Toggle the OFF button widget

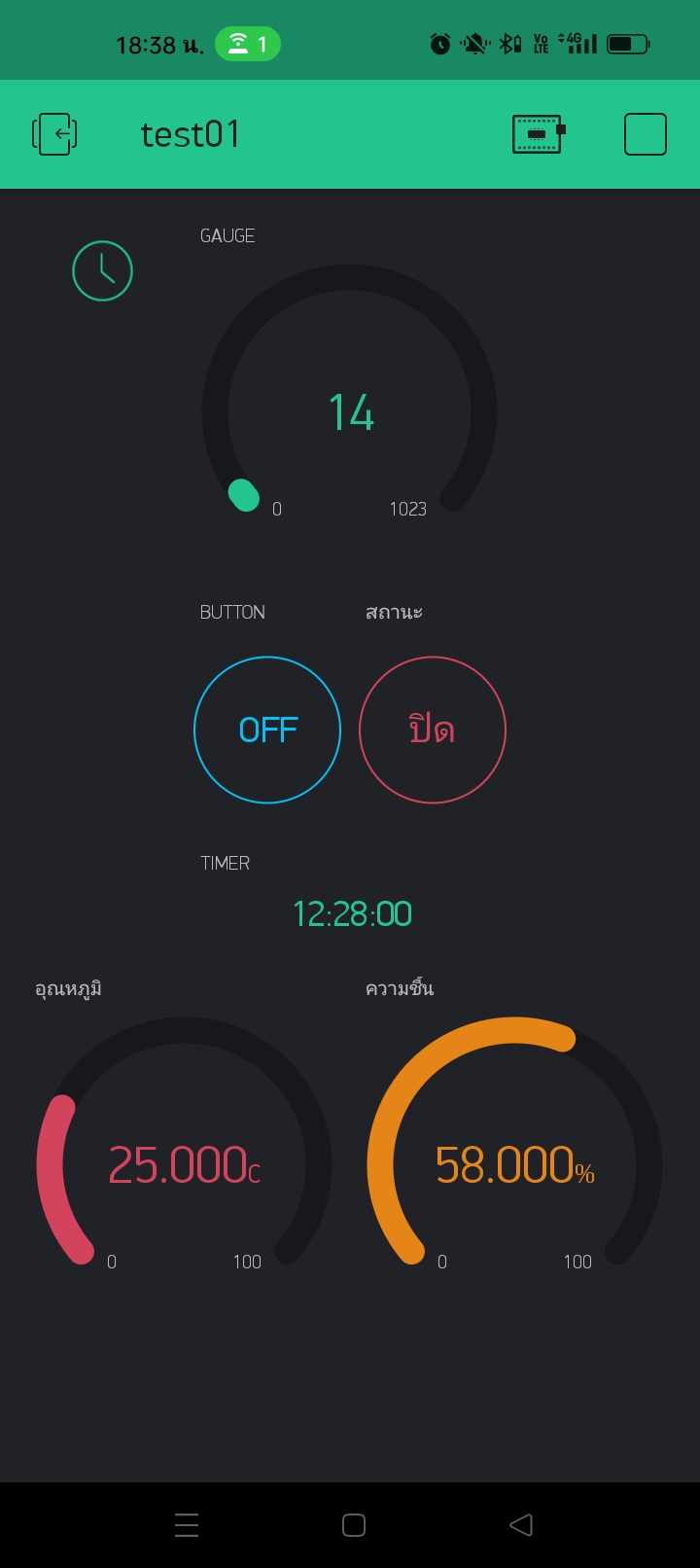click(x=267, y=730)
